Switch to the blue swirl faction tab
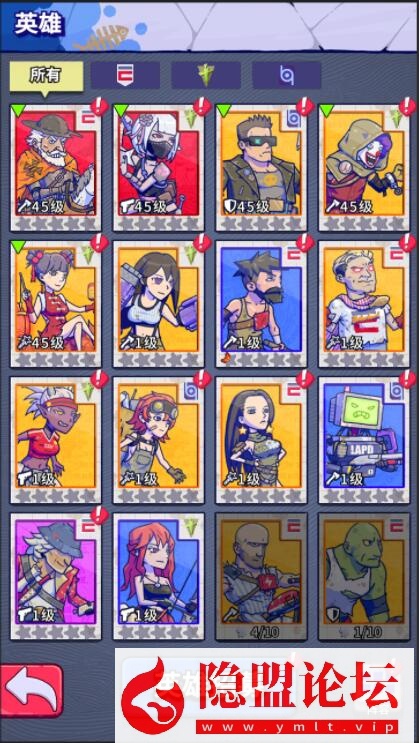Viewport: 419px width, 743px height. [287, 75]
